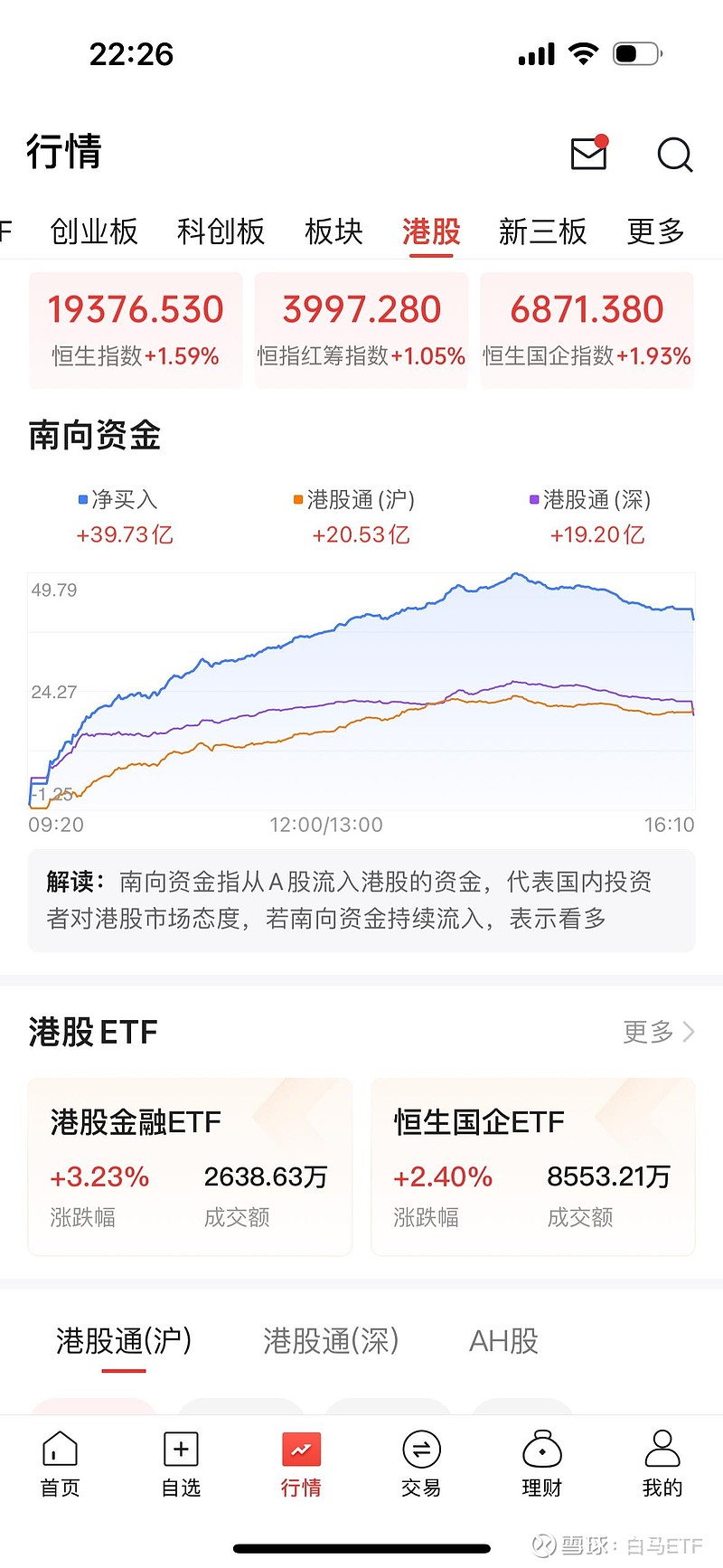The image size is (723, 1568).
Task: Expand 更多 to see more markets
Action: (x=654, y=232)
